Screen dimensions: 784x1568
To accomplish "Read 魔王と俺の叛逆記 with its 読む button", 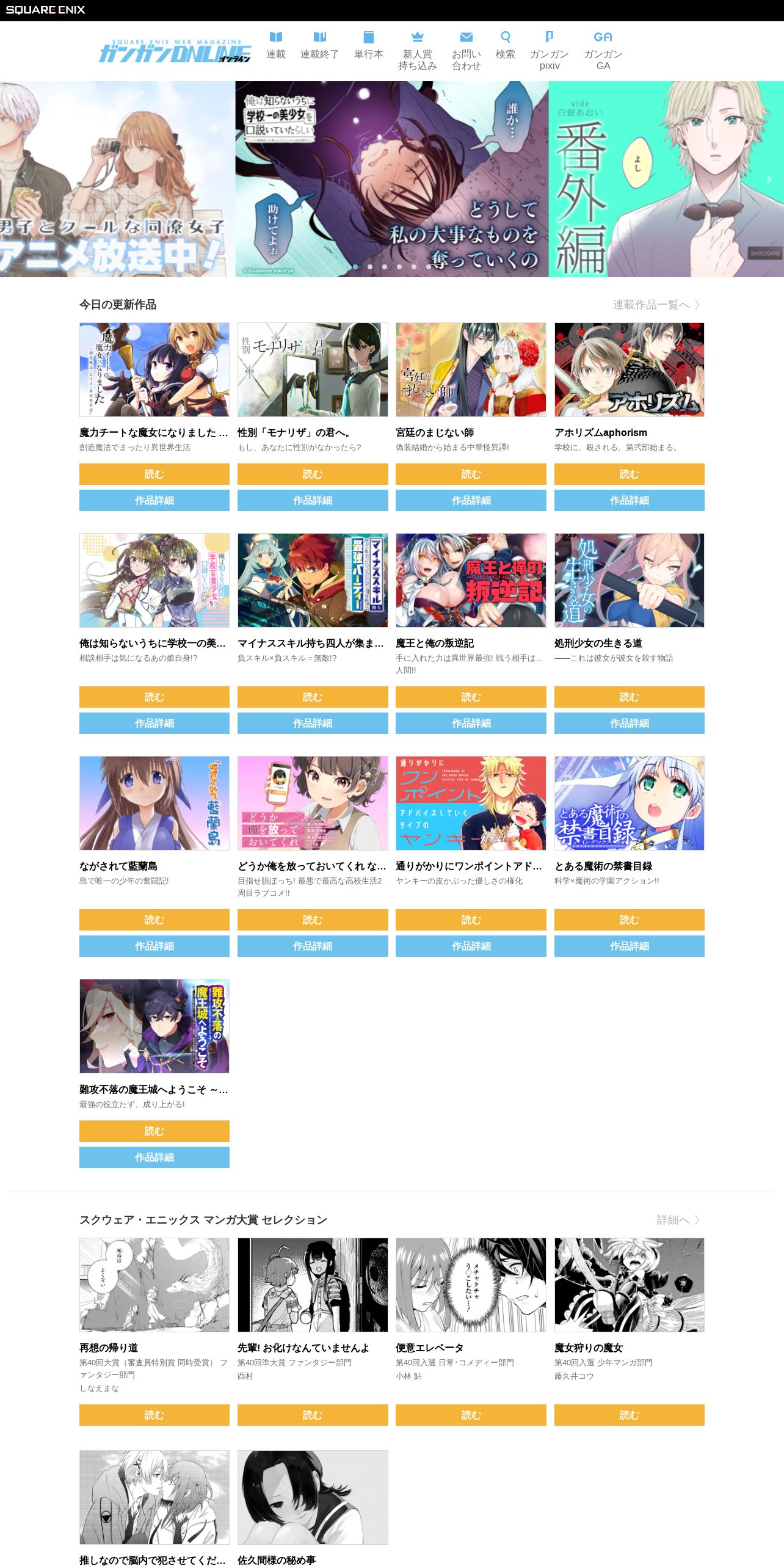I will (x=471, y=697).
